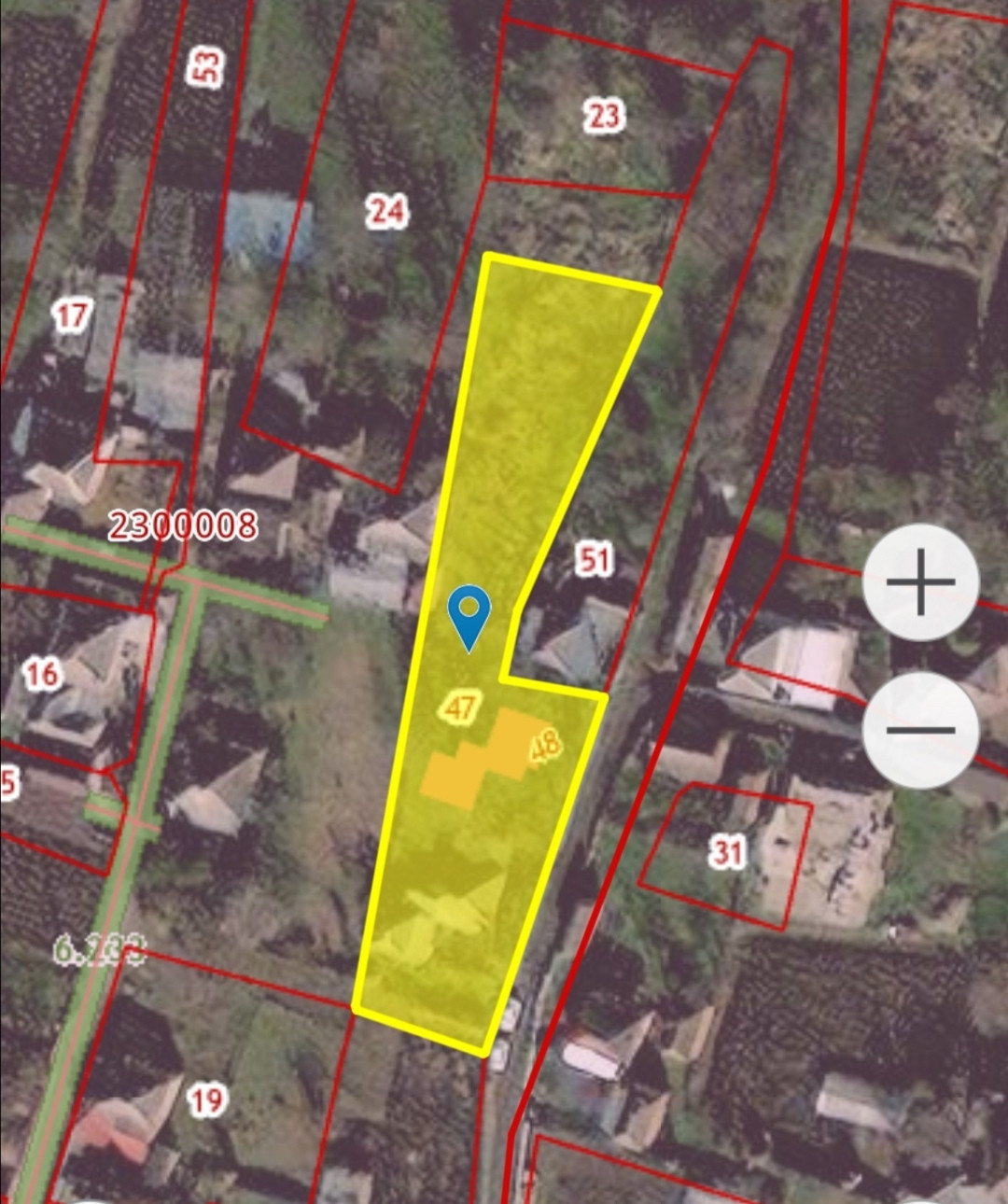Zoom in on the cadastral map
The width and height of the screenshot is (1008, 1204).
coord(920,582)
